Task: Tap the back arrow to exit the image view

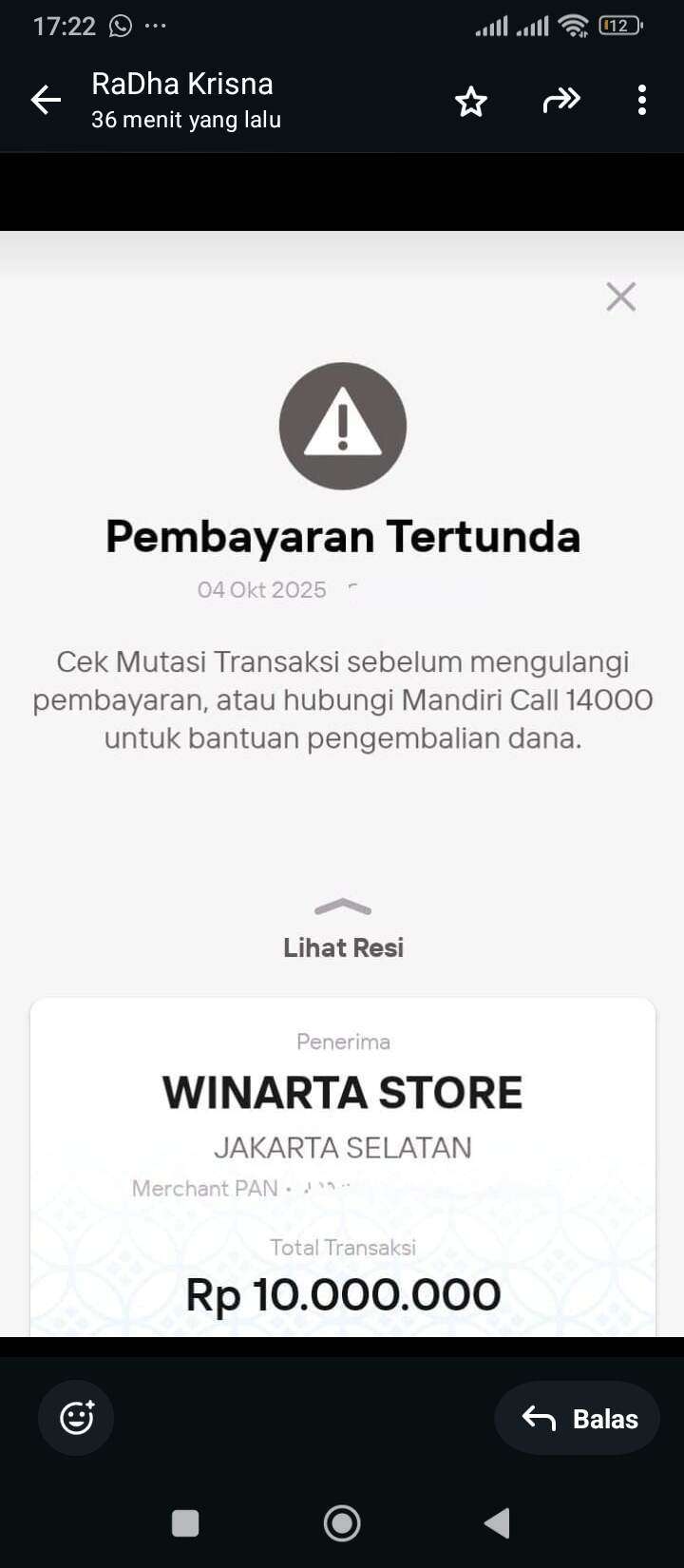Action: point(45,99)
